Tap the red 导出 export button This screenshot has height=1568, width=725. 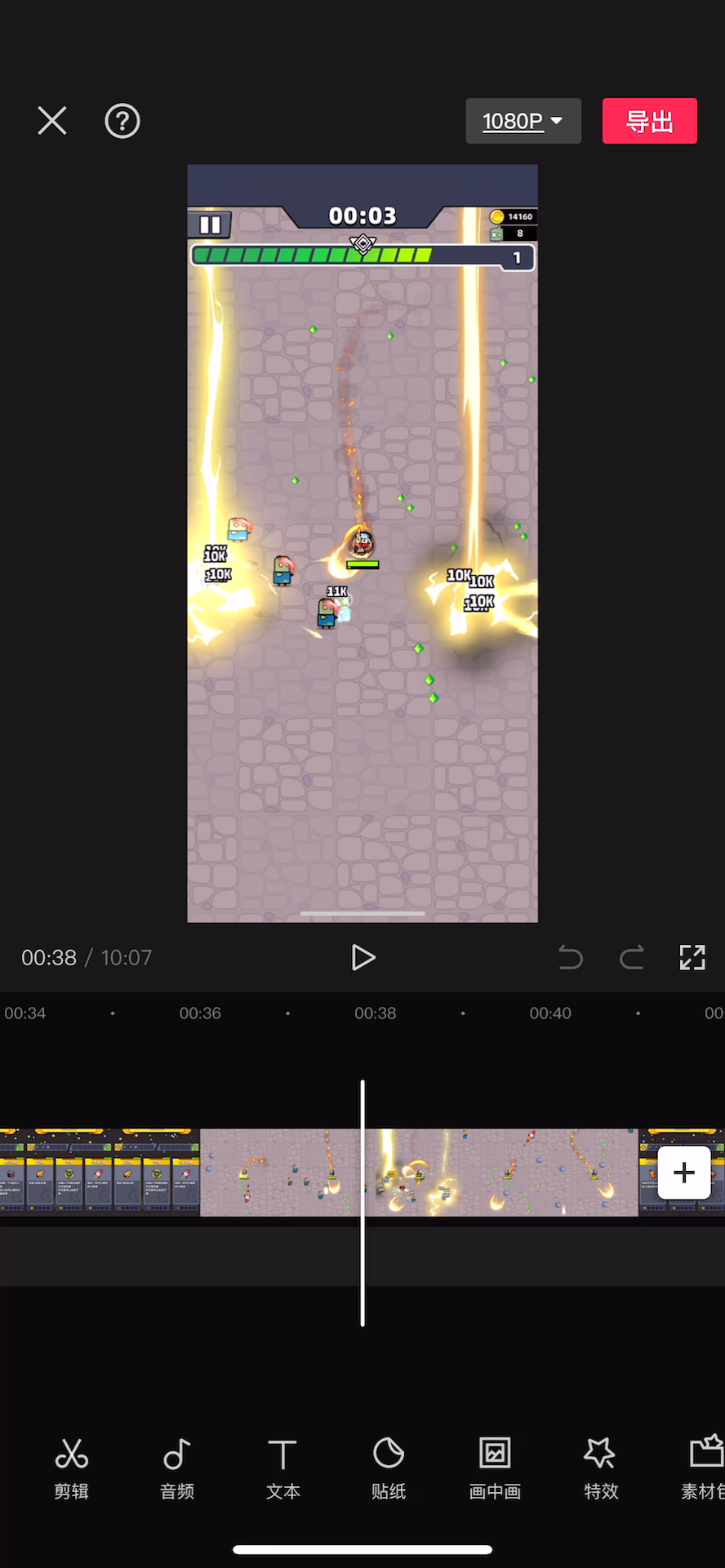coord(649,121)
